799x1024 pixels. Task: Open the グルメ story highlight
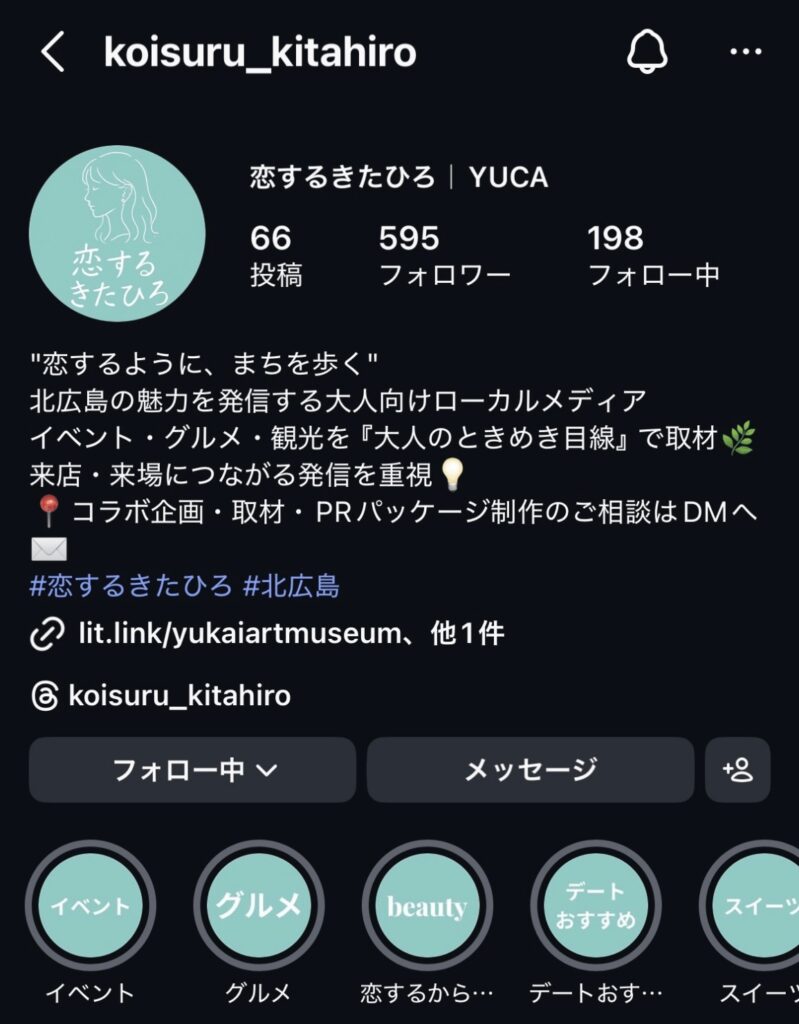tap(258, 907)
